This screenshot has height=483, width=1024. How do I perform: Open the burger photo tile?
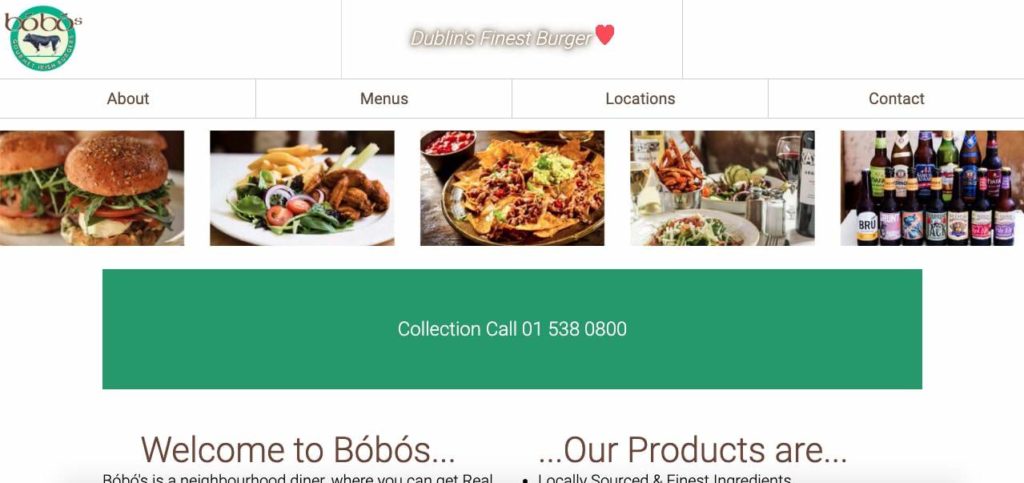92,188
